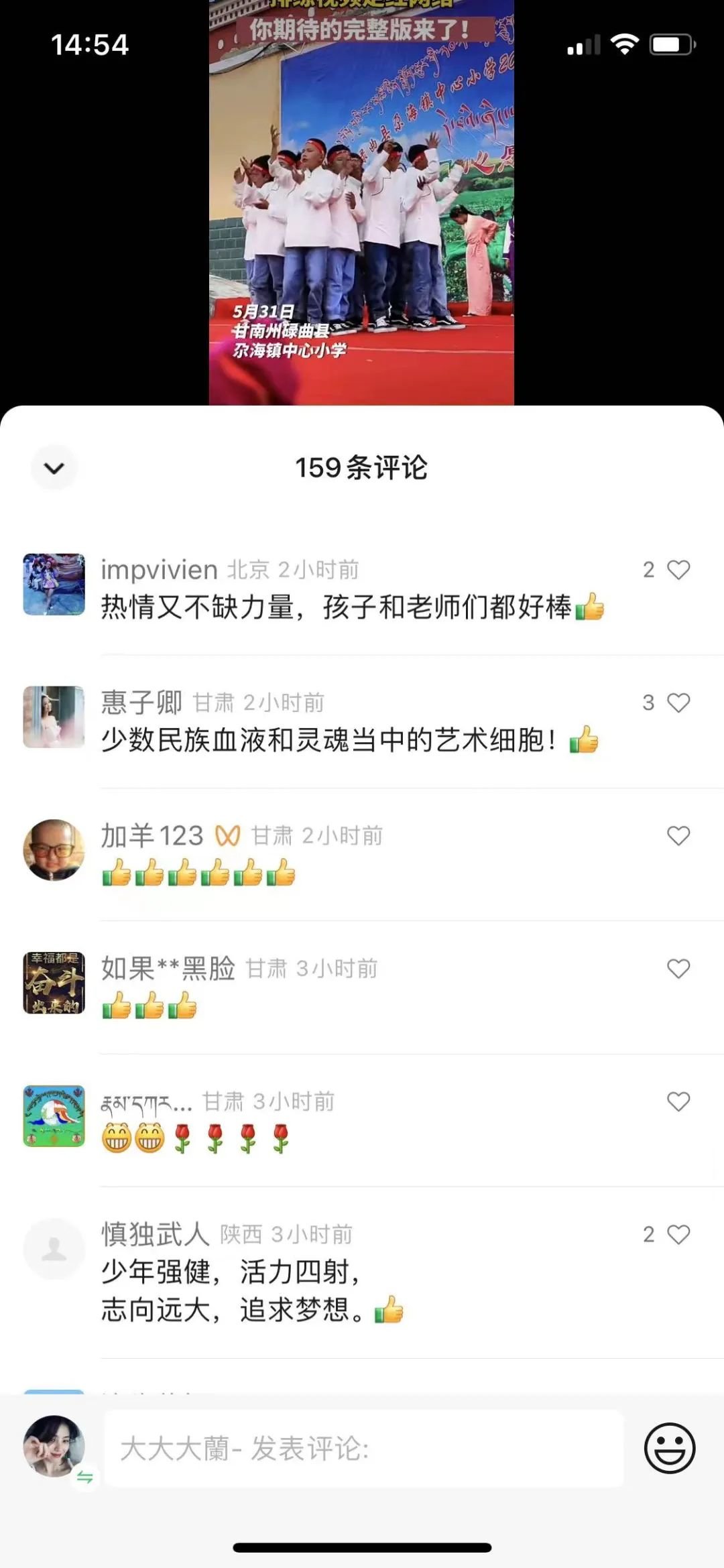Like 慎独武人's comment
Screen dimensions: 724x1568
click(x=678, y=1234)
